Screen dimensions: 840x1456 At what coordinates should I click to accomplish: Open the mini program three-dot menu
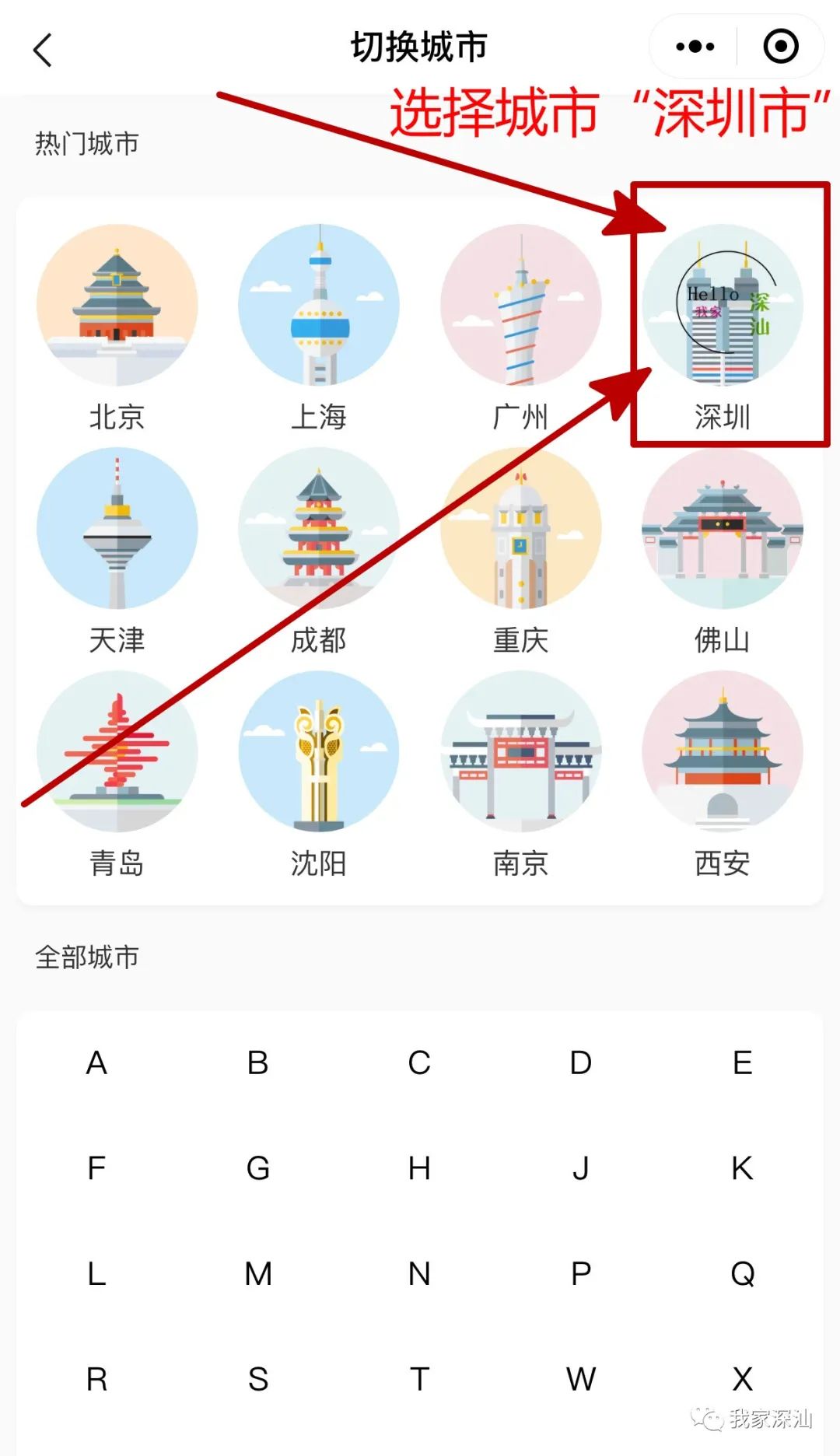click(695, 47)
